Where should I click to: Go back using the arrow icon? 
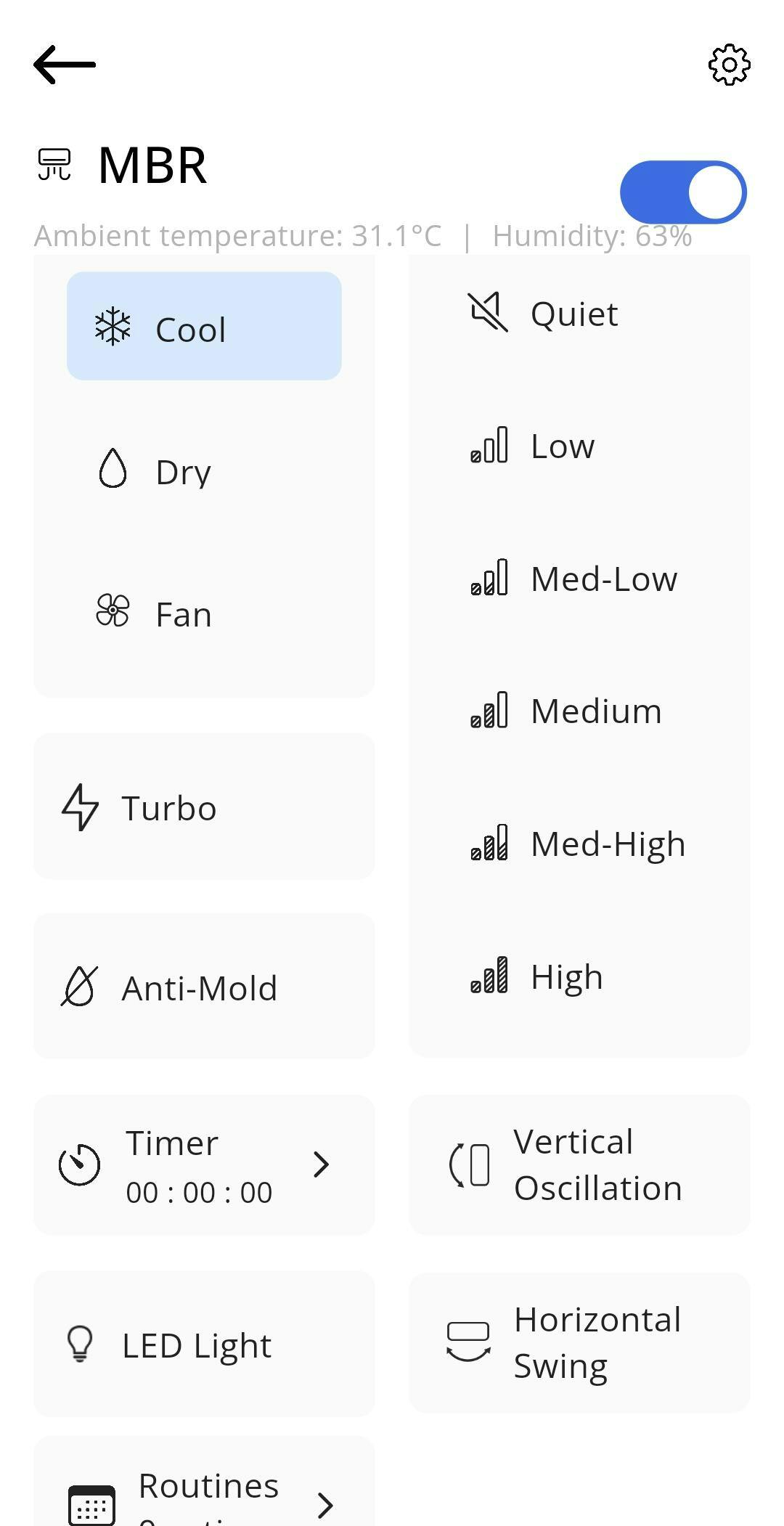pos(65,65)
